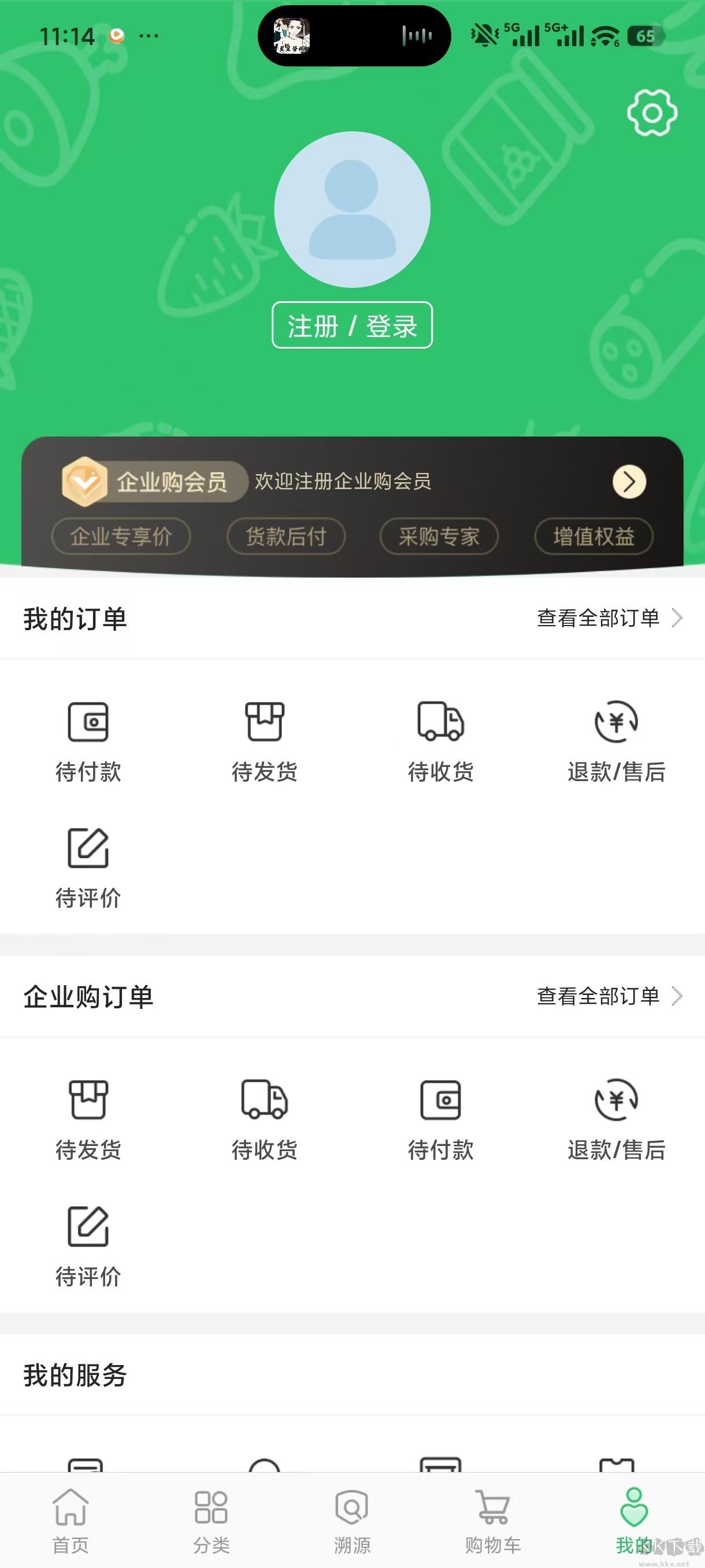Select the 增值权益 tag
Image resolution: width=705 pixels, height=1568 pixels.
click(593, 537)
